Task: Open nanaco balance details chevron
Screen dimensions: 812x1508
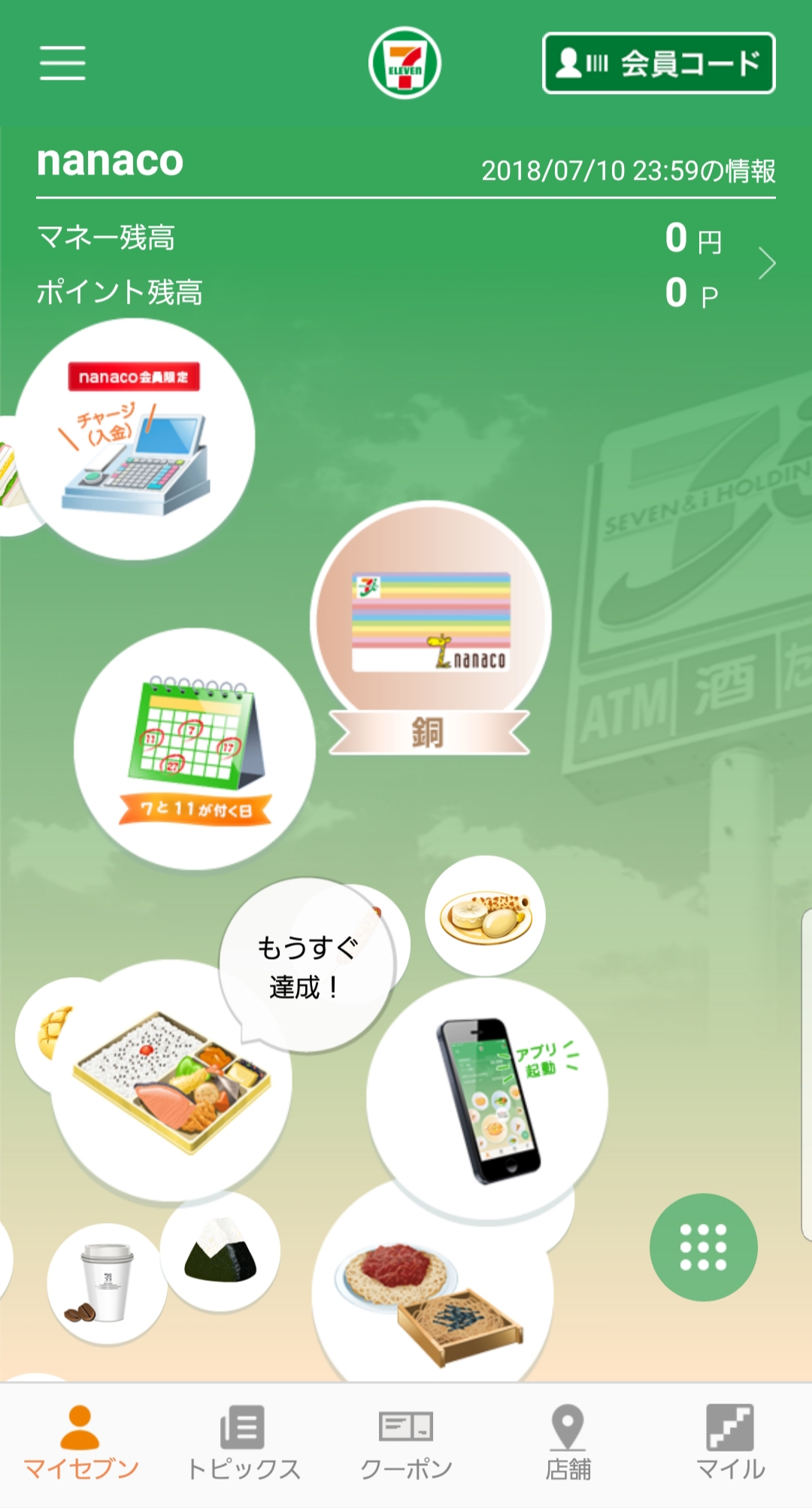Action: click(x=766, y=263)
